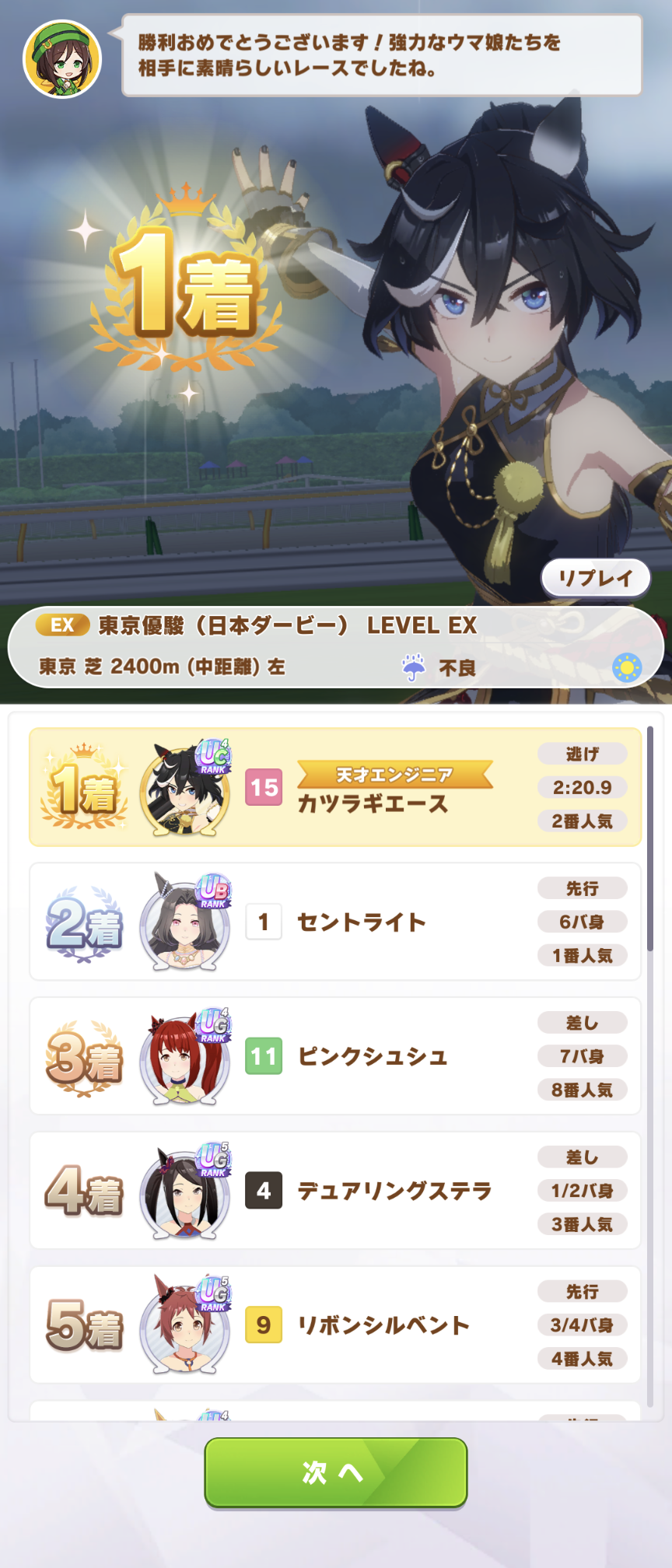
Task: Select the second-place result row セントライト
Action: pos(335,922)
